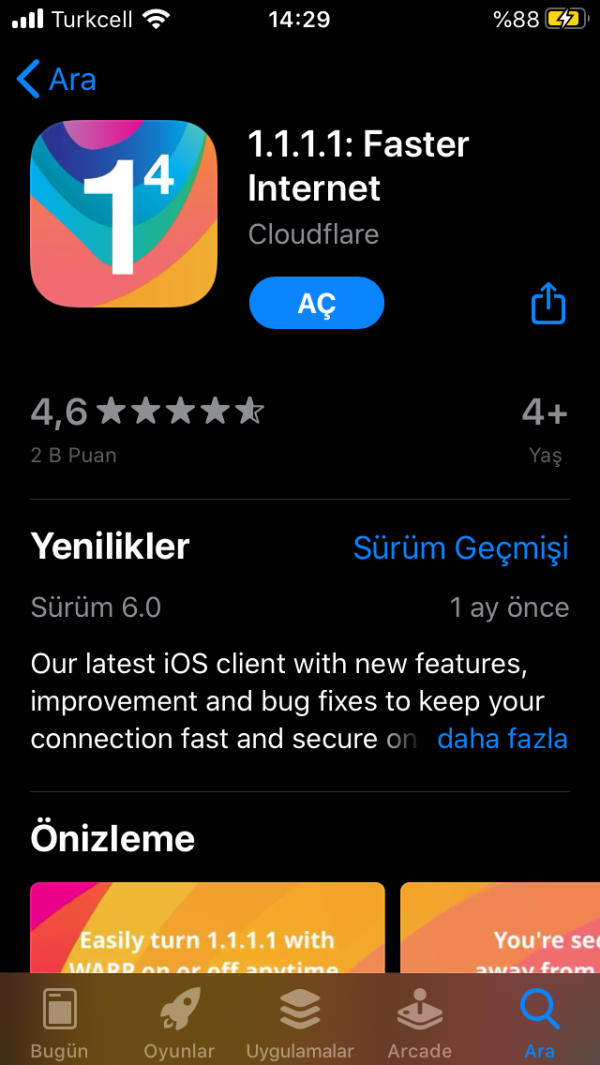The image size is (600, 1065).
Task: Tap the AÇ button to open app
Action: pos(316,303)
